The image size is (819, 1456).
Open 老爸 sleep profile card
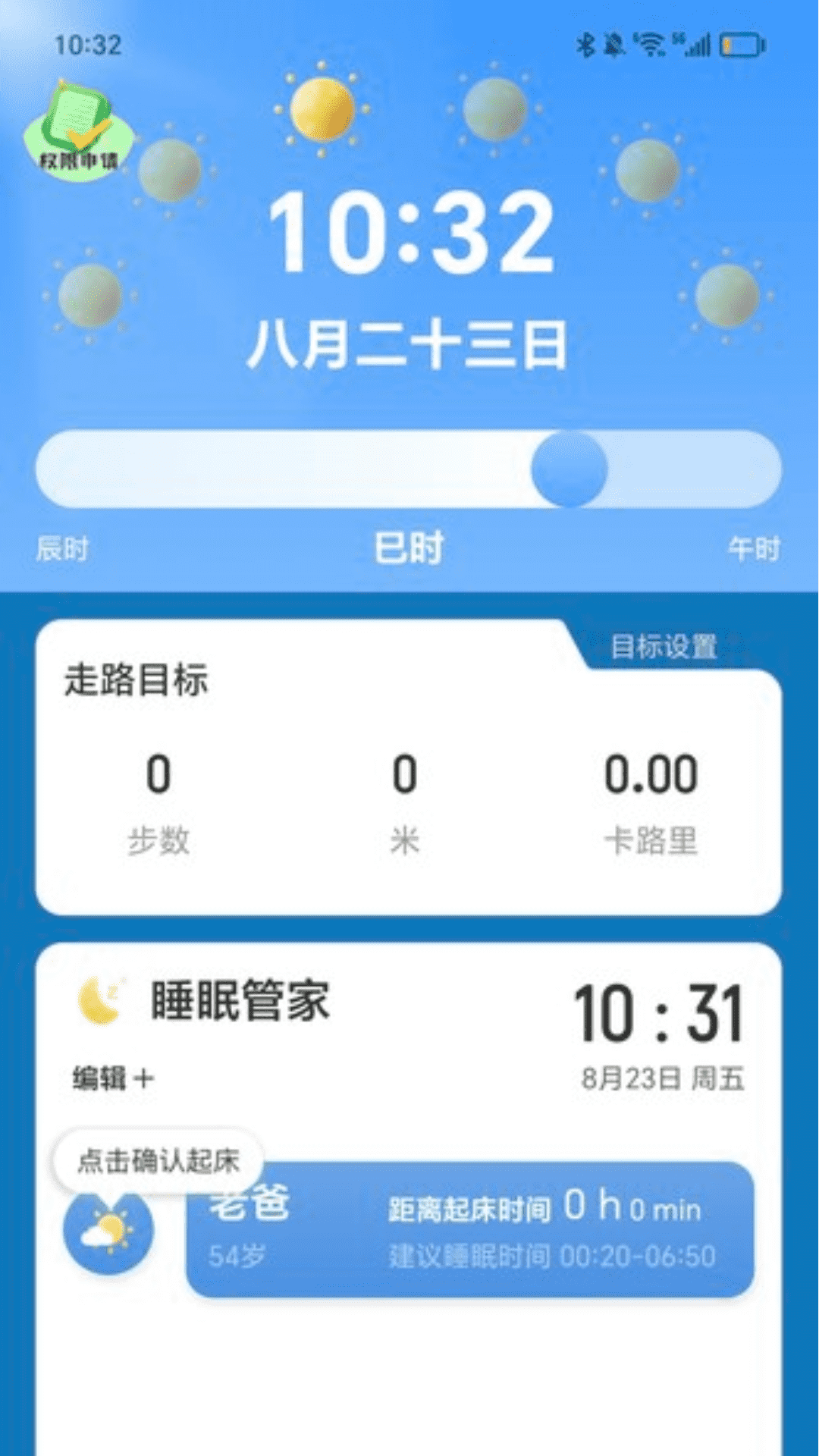point(470,1229)
